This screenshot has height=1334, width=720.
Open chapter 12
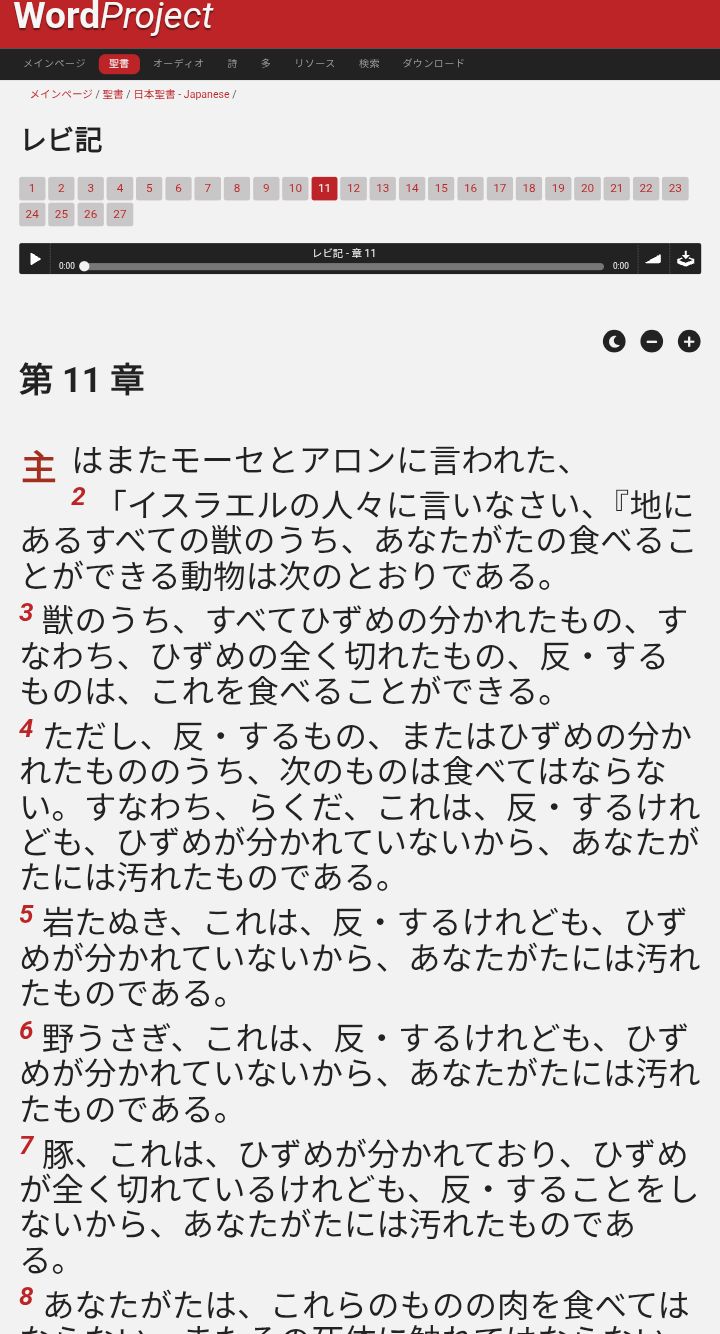click(353, 188)
